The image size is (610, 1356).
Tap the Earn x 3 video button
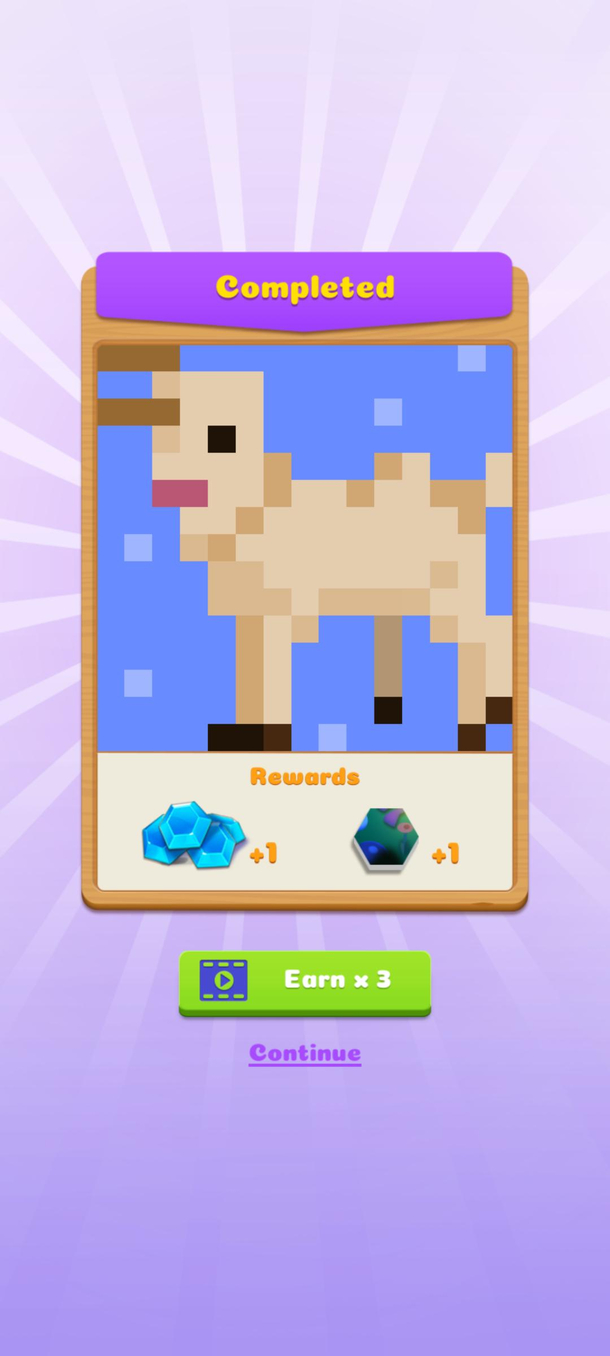point(305,981)
